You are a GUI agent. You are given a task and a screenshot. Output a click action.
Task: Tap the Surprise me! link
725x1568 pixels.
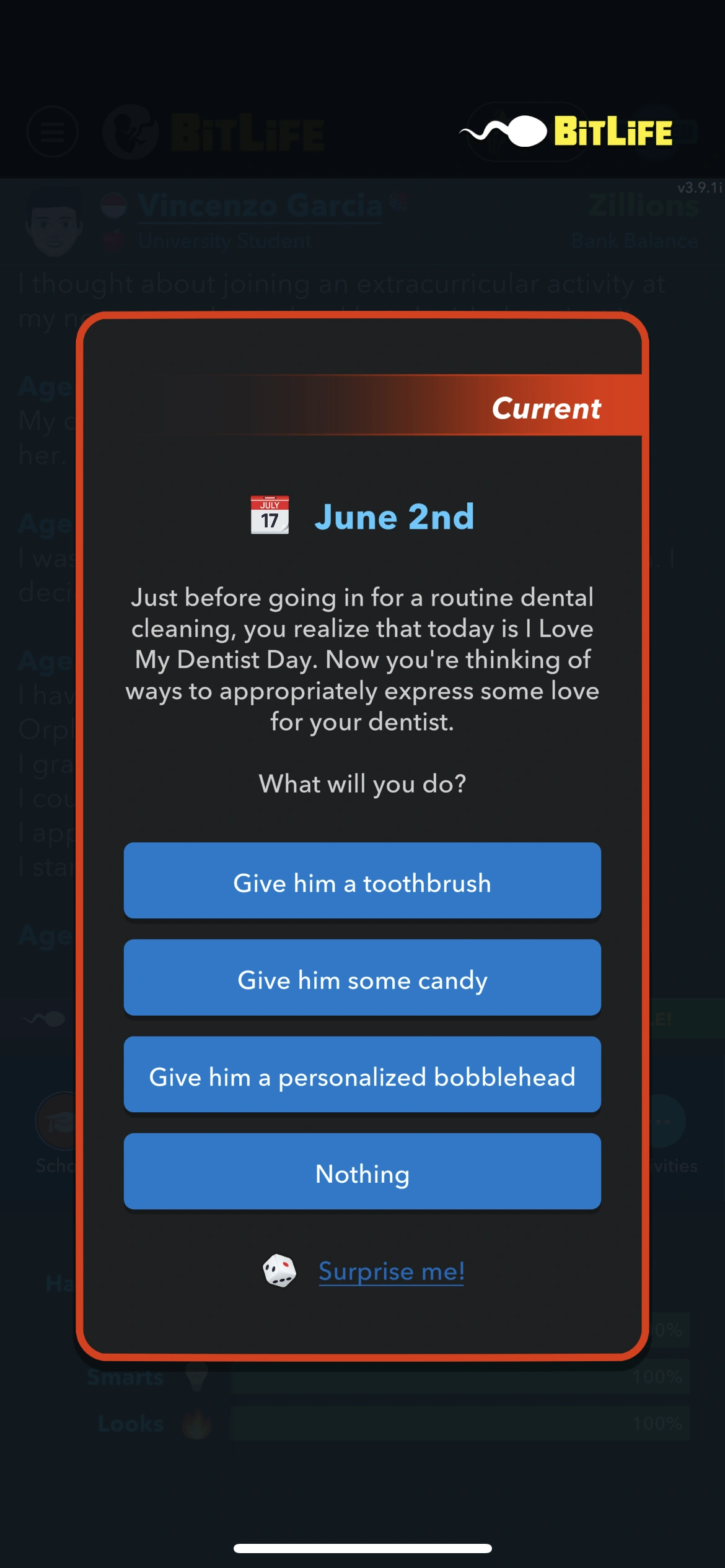(390, 1271)
